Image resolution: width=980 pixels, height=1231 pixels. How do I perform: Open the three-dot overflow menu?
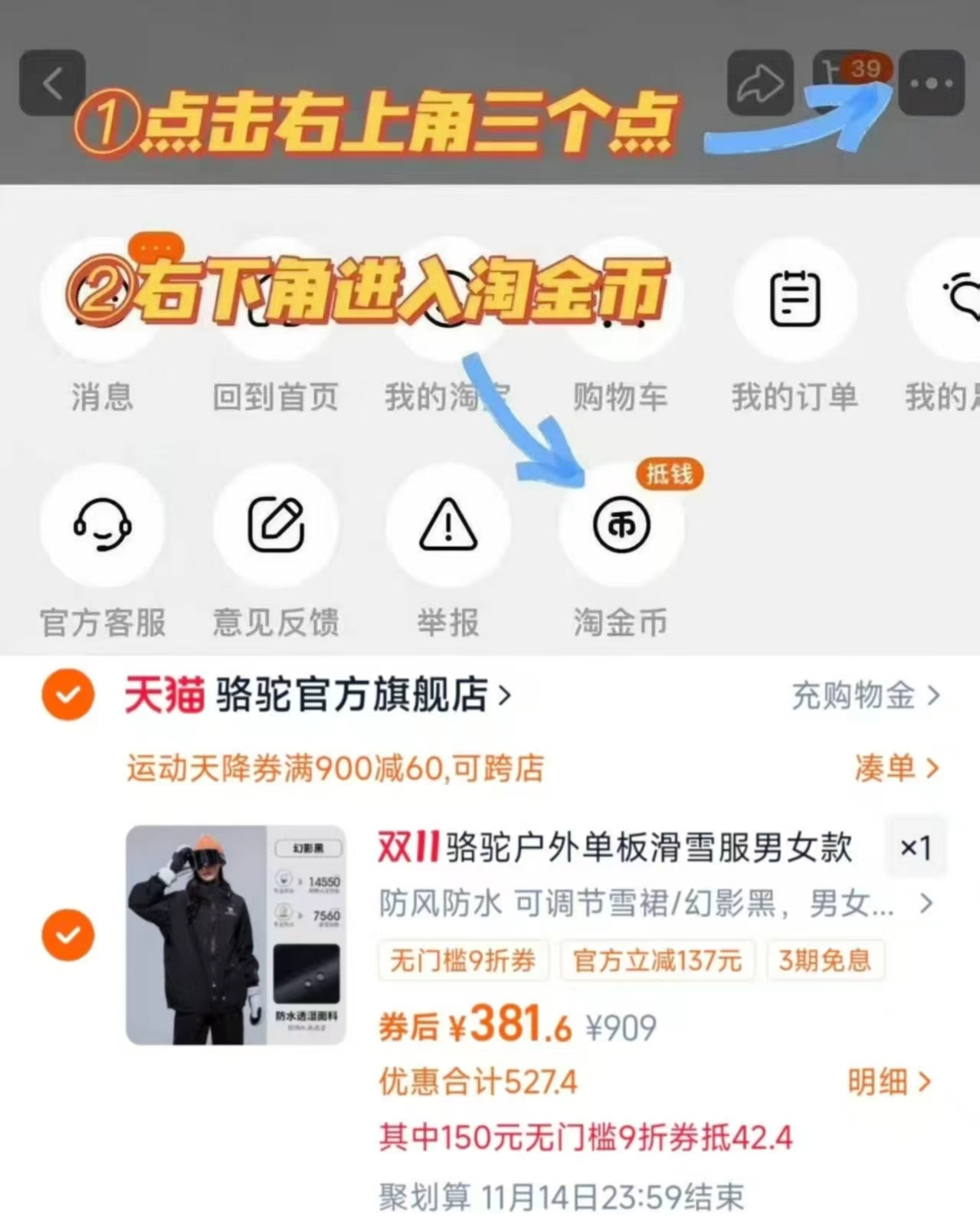coord(930,82)
